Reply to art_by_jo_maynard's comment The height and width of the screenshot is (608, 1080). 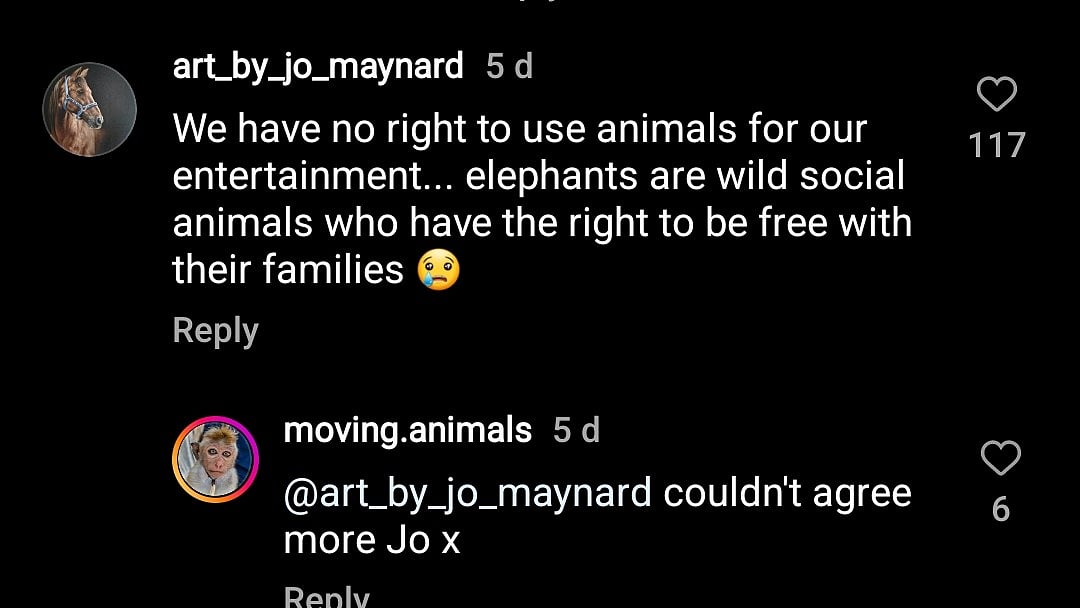(215, 330)
